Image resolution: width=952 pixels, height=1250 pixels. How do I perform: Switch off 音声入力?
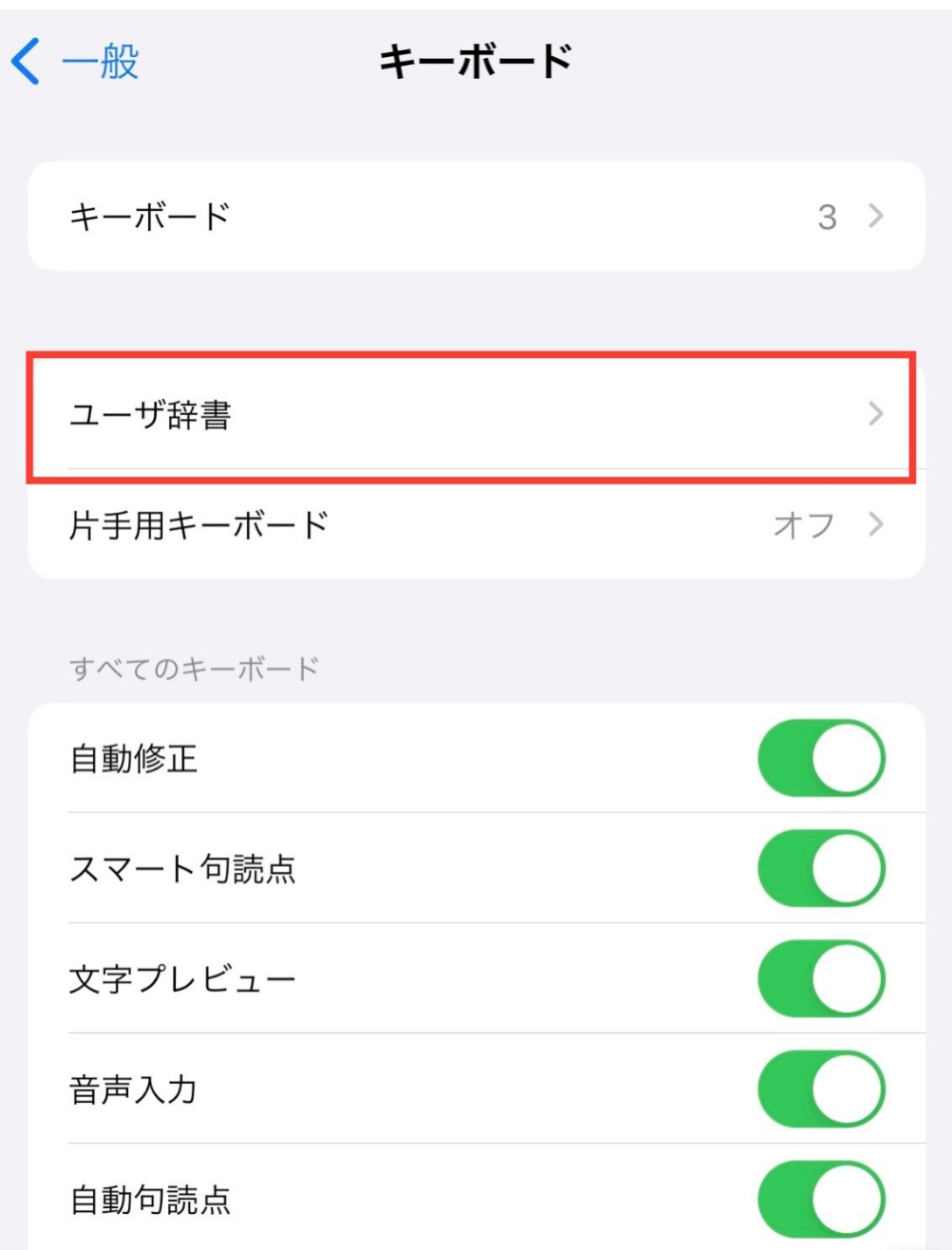pos(821,1089)
